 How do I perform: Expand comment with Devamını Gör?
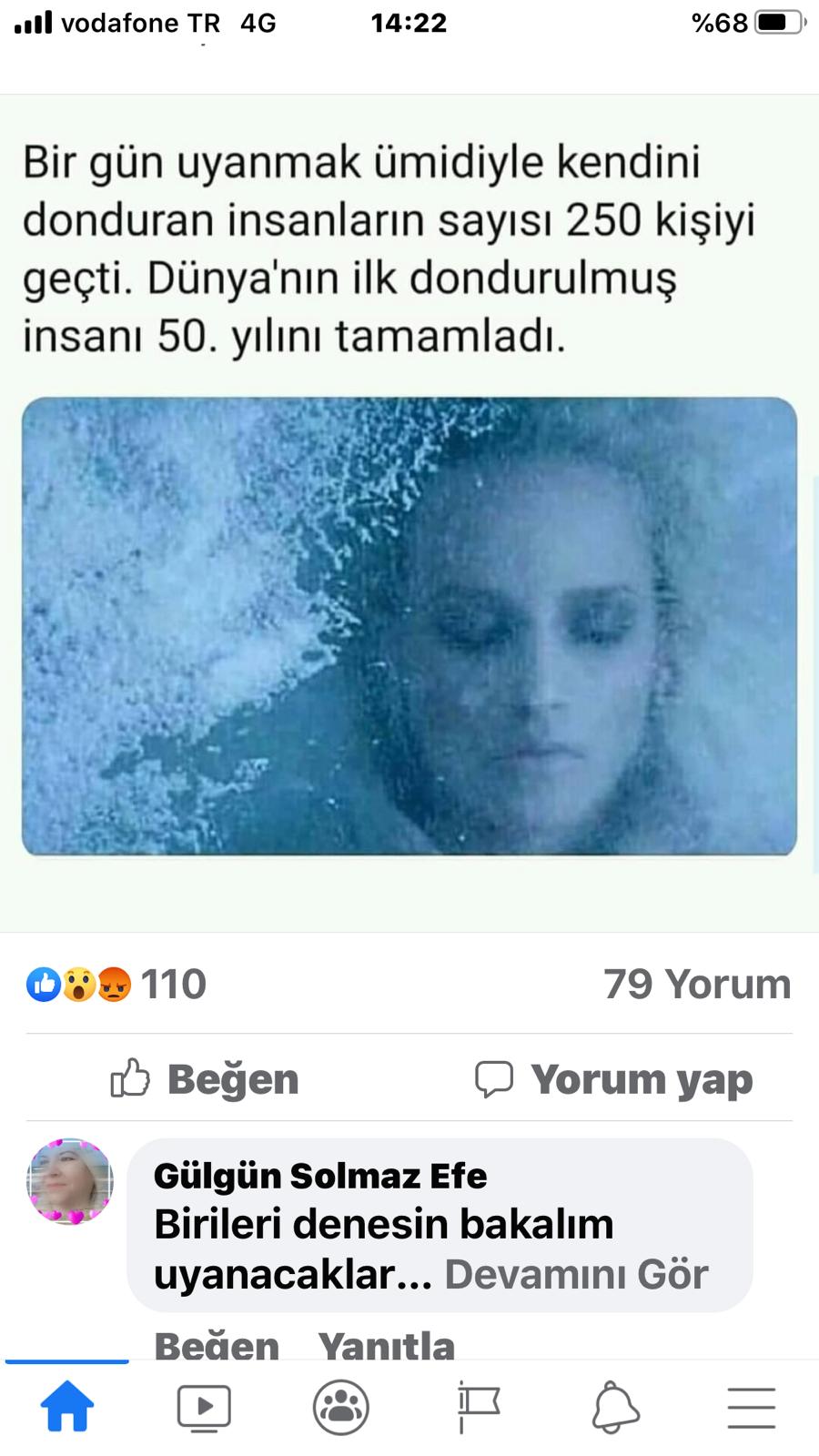[576, 1274]
